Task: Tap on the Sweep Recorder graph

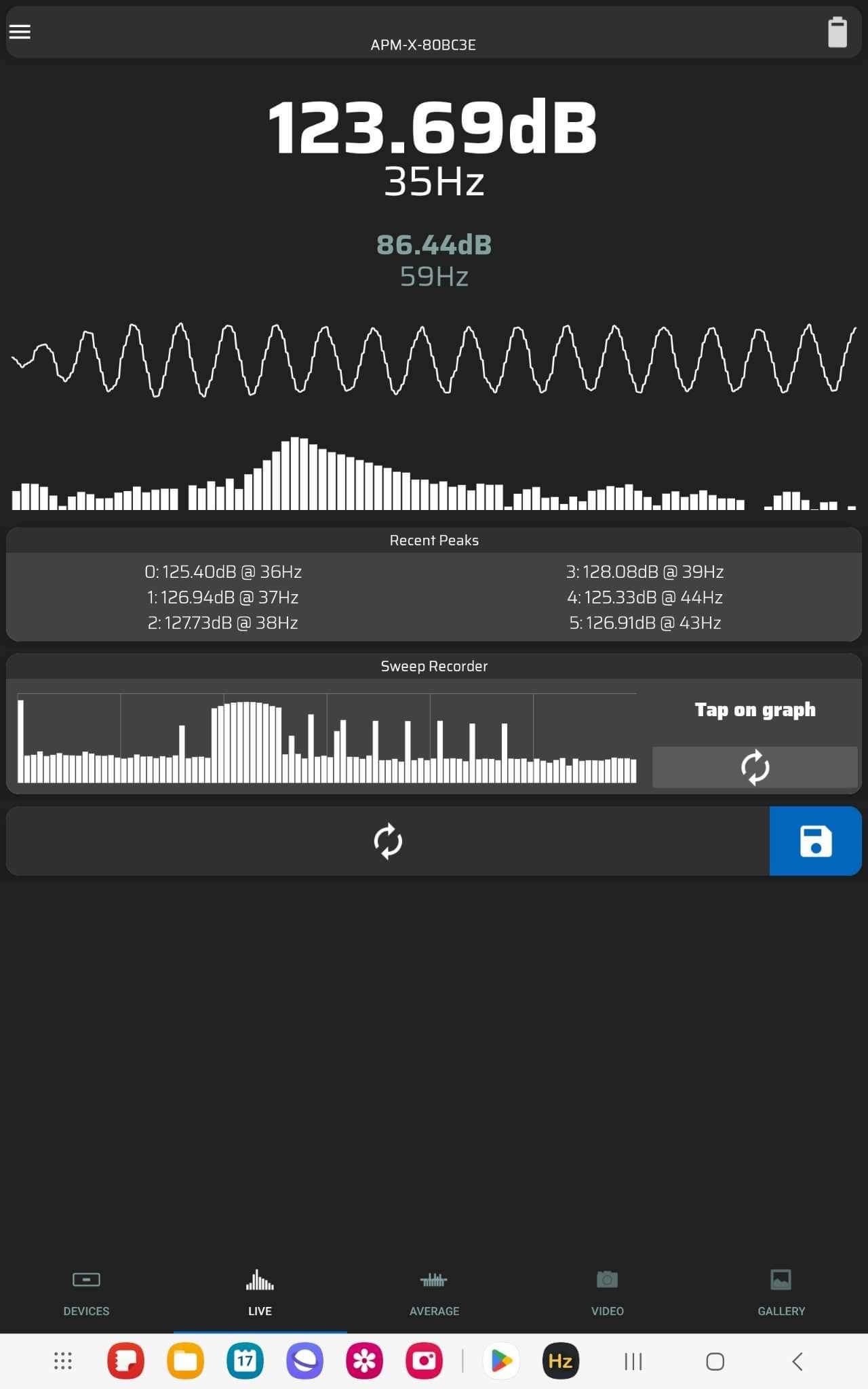Action: coord(327,738)
